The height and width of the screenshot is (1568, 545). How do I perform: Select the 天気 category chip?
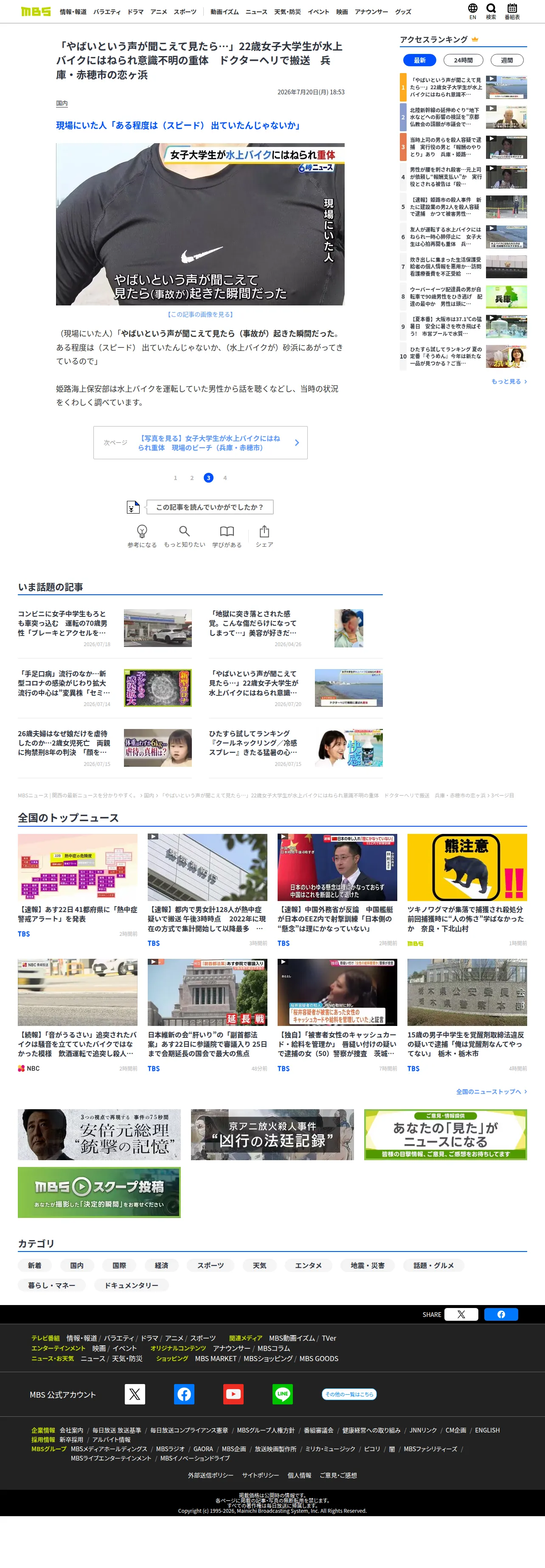[x=259, y=1265]
